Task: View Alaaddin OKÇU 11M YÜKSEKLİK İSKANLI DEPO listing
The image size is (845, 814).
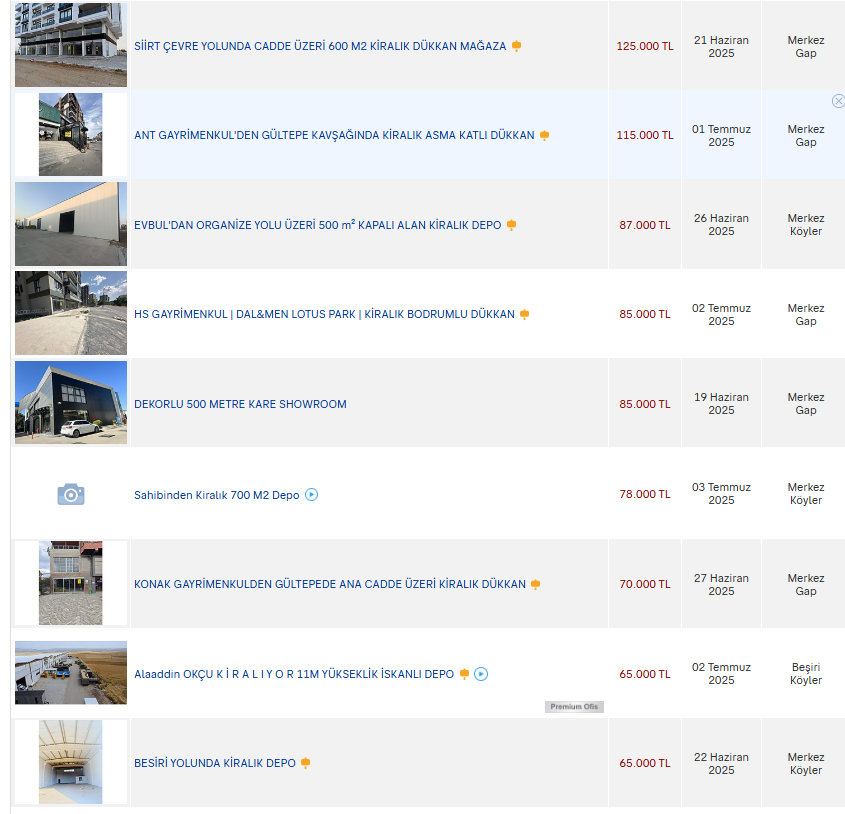Action: [x=294, y=674]
